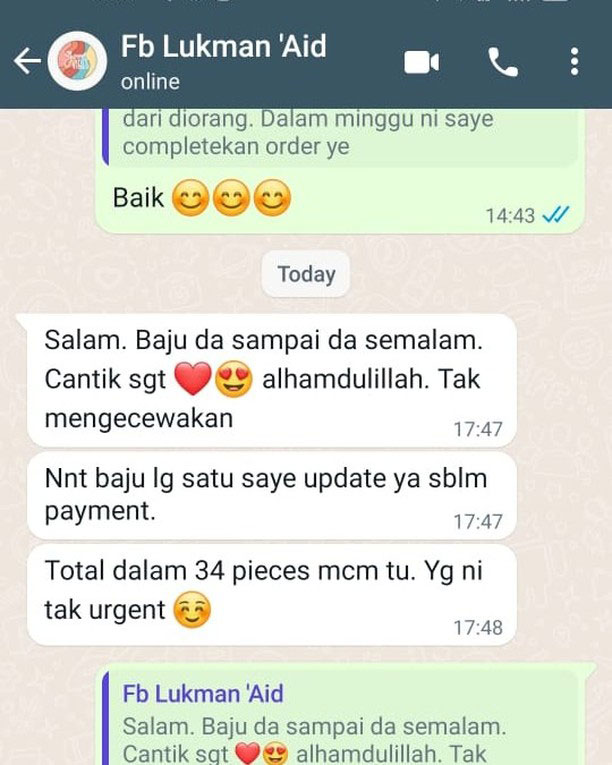This screenshot has height=765, width=612.
Task: Go back to the chats list
Action: tap(27, 62)
